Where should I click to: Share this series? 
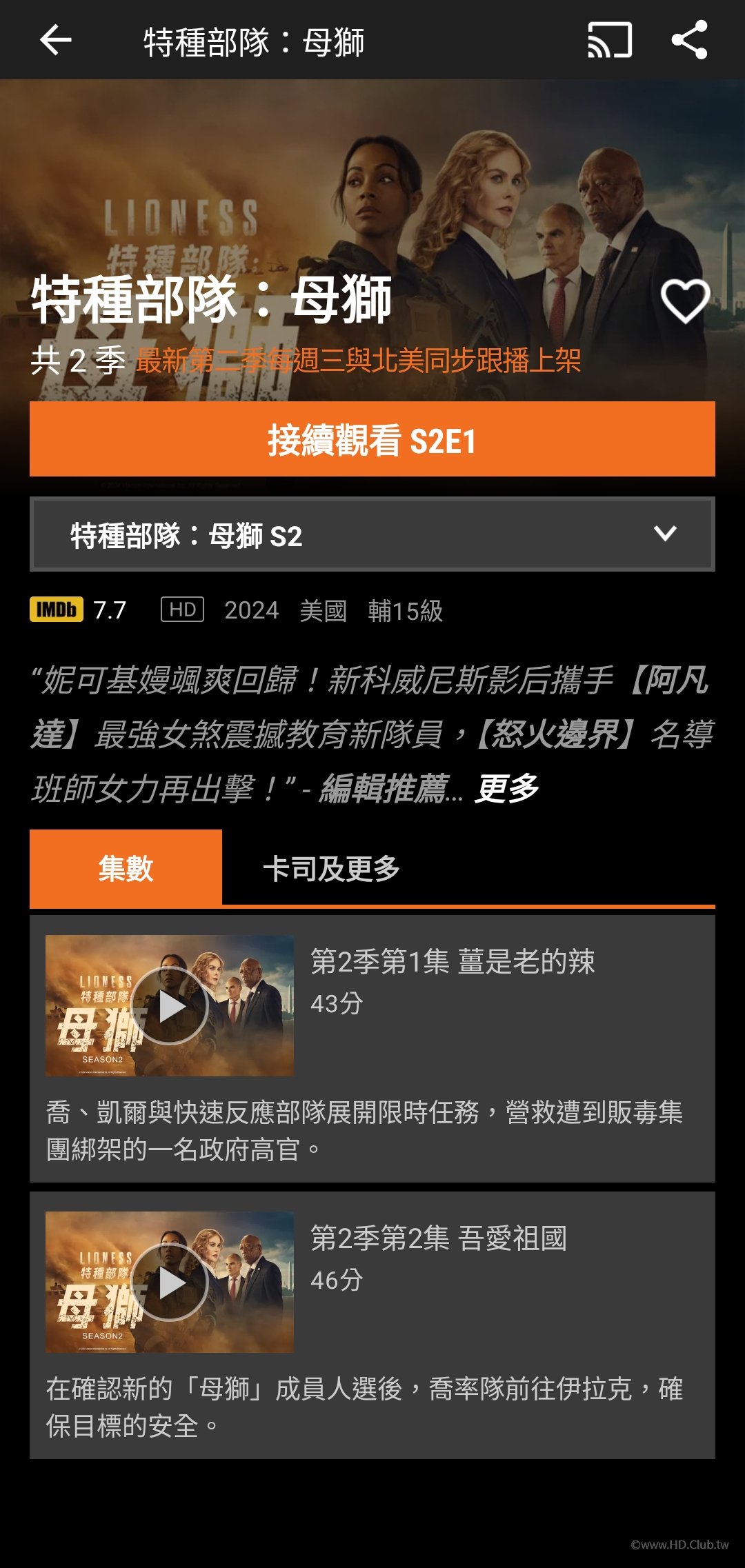tap(689, 41)
